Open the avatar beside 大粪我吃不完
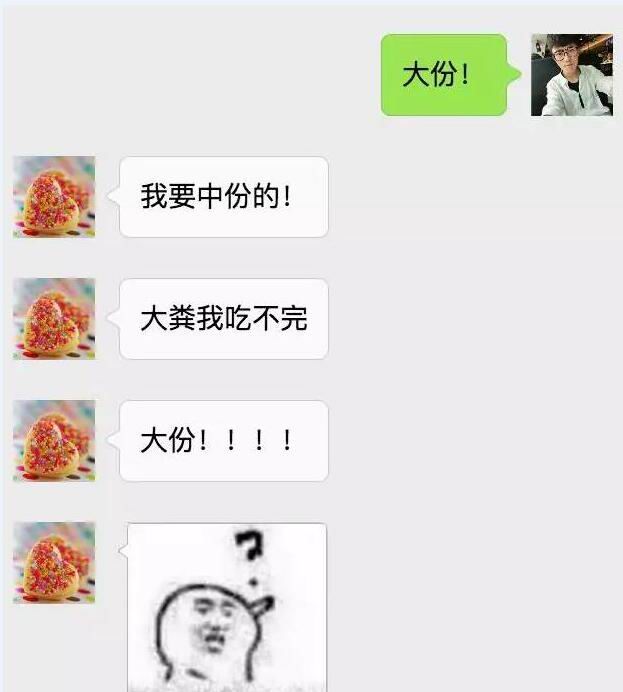 (54, 319)
